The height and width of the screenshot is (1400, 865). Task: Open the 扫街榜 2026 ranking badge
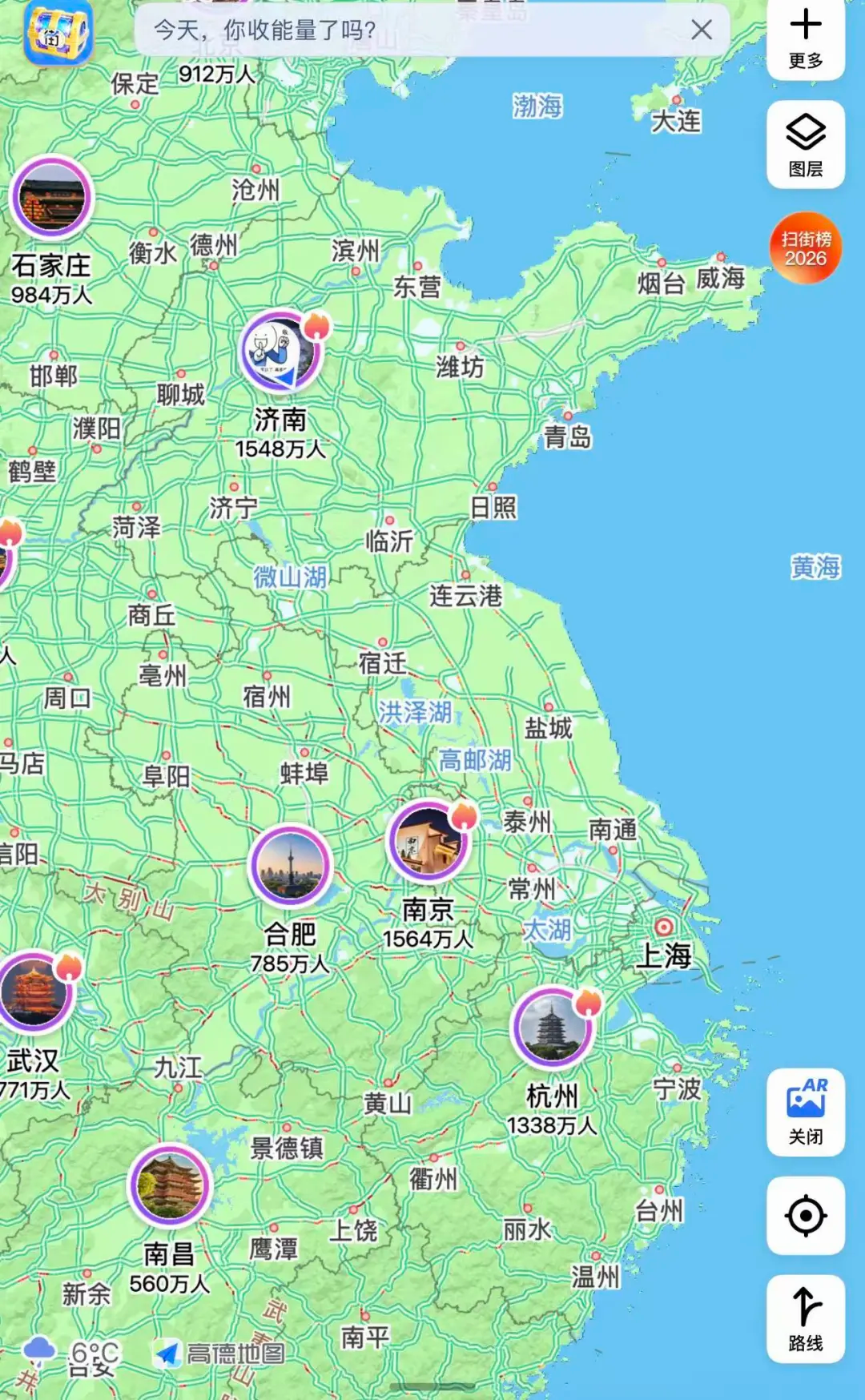click(806, 248)
